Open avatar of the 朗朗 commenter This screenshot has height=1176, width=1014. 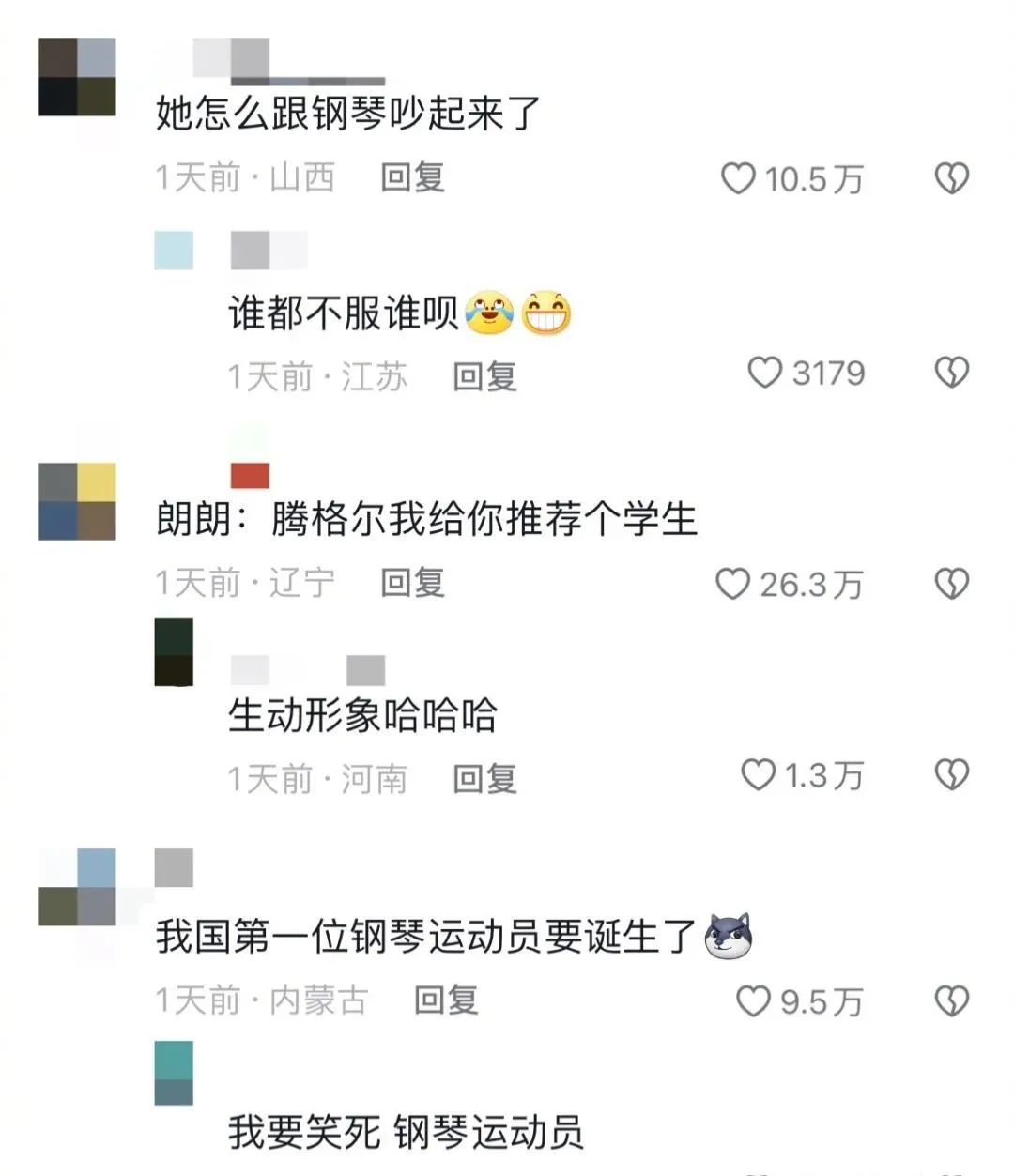77,501
